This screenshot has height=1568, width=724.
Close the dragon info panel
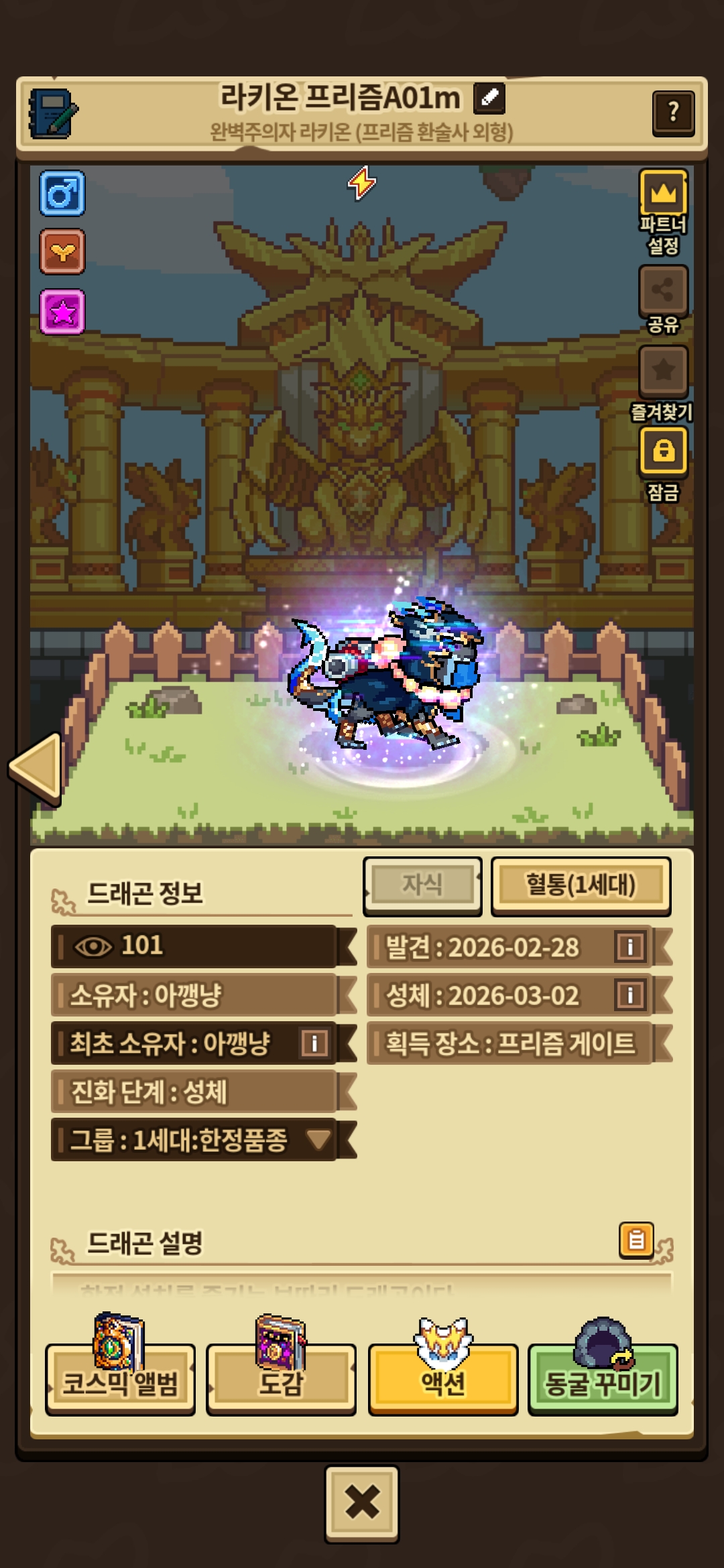tap(362, 1503)
